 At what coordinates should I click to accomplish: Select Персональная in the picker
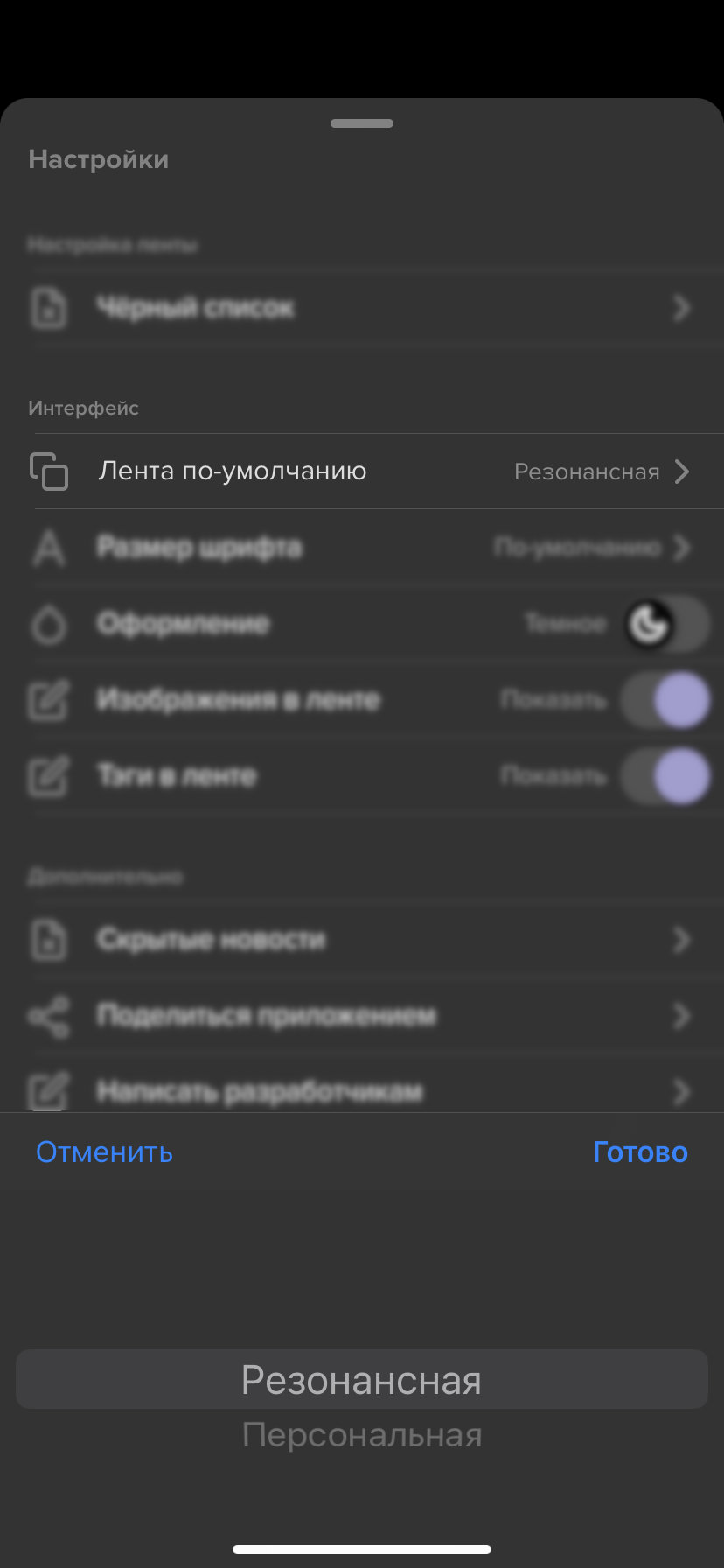[x=362, y=1435]
